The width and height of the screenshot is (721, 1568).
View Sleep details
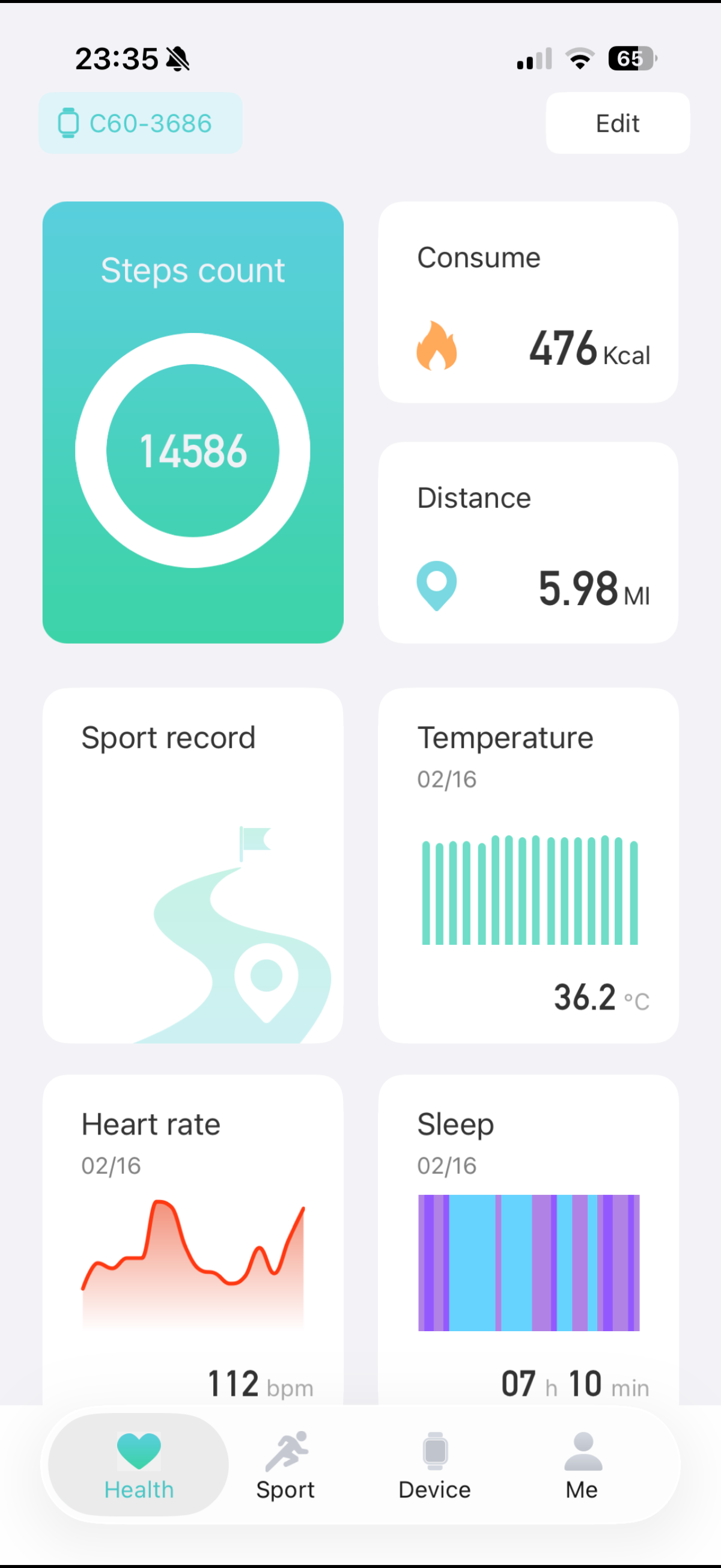pyautogui.click(x=528, y=1242)
